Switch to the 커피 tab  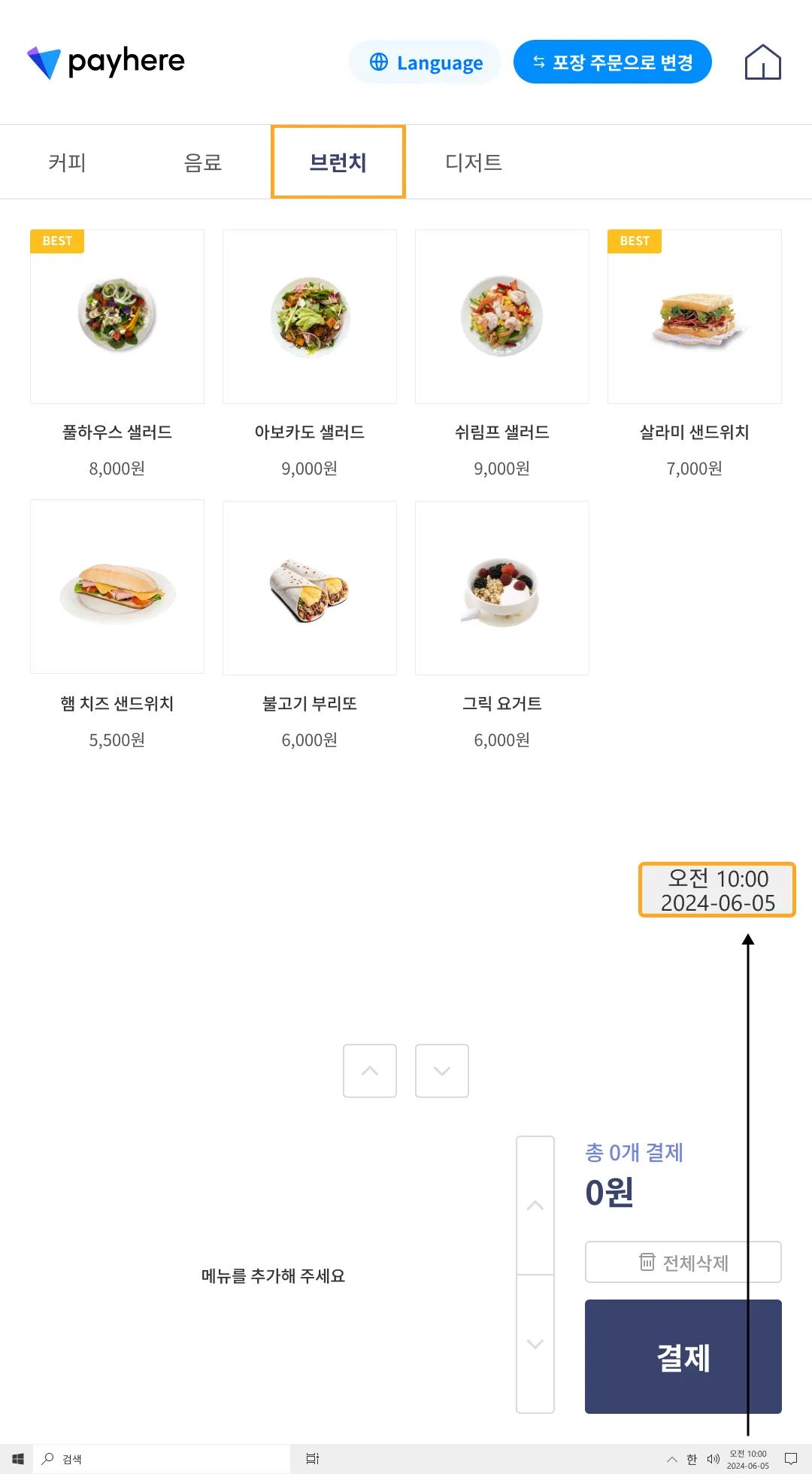[68, 162]
